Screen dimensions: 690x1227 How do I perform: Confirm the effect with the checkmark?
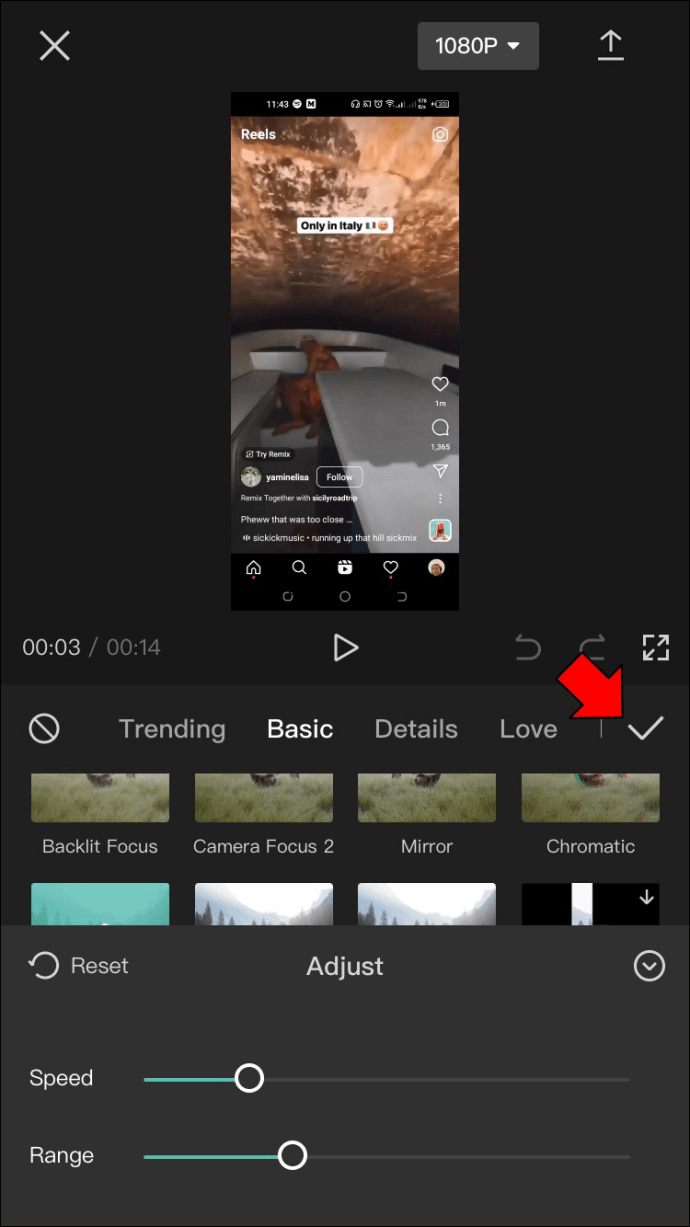[646, 729]
